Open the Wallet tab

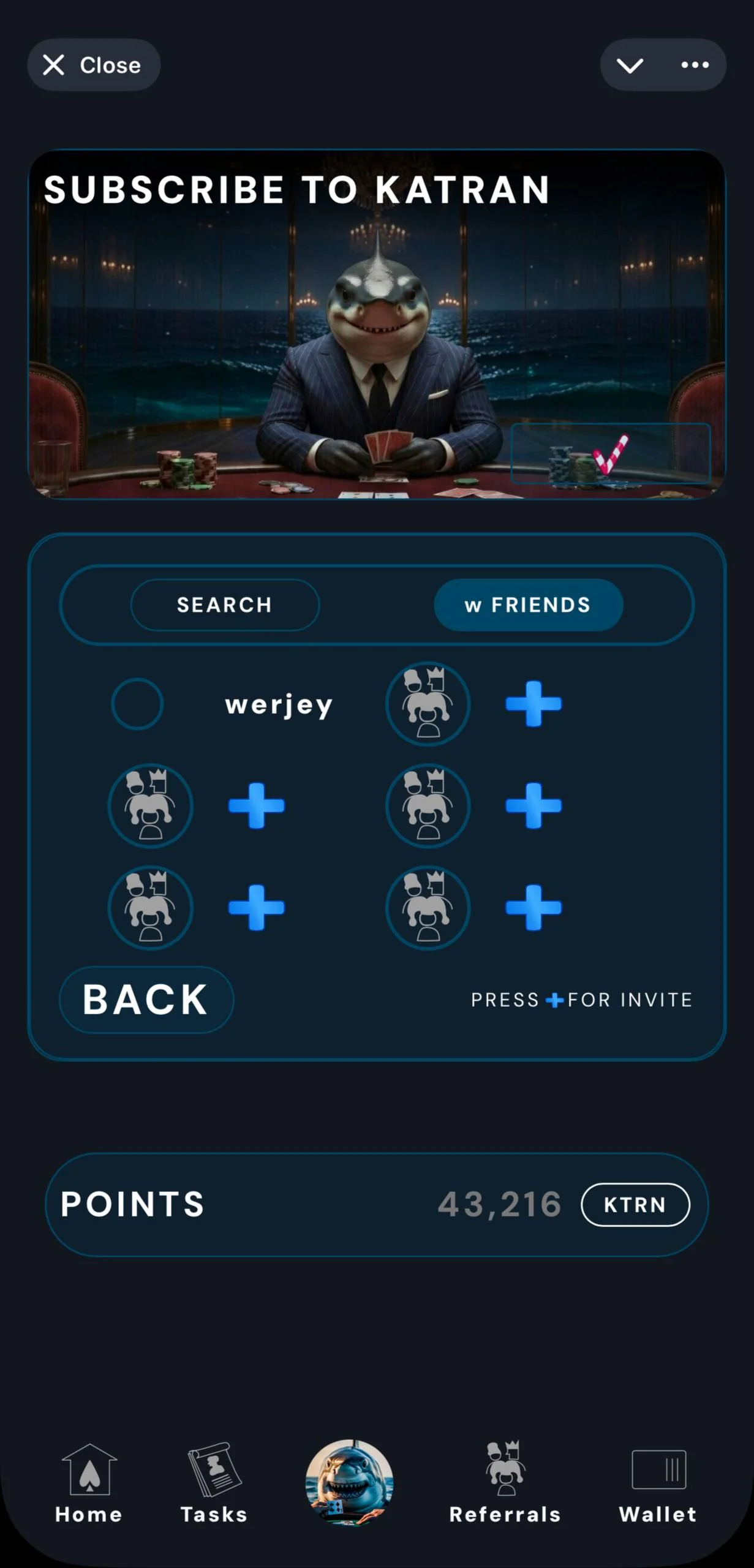click(658, 1482)
